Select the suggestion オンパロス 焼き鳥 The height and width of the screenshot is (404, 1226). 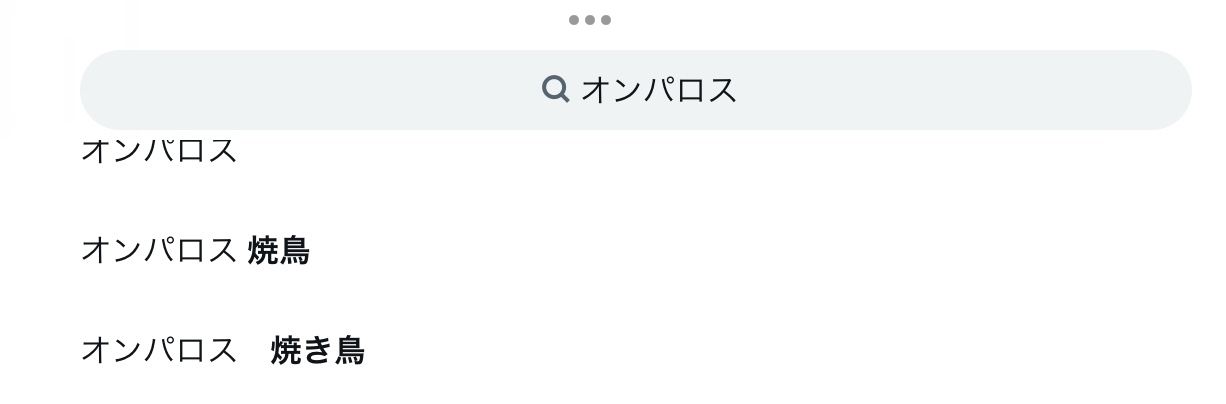(x=222, y=350)
